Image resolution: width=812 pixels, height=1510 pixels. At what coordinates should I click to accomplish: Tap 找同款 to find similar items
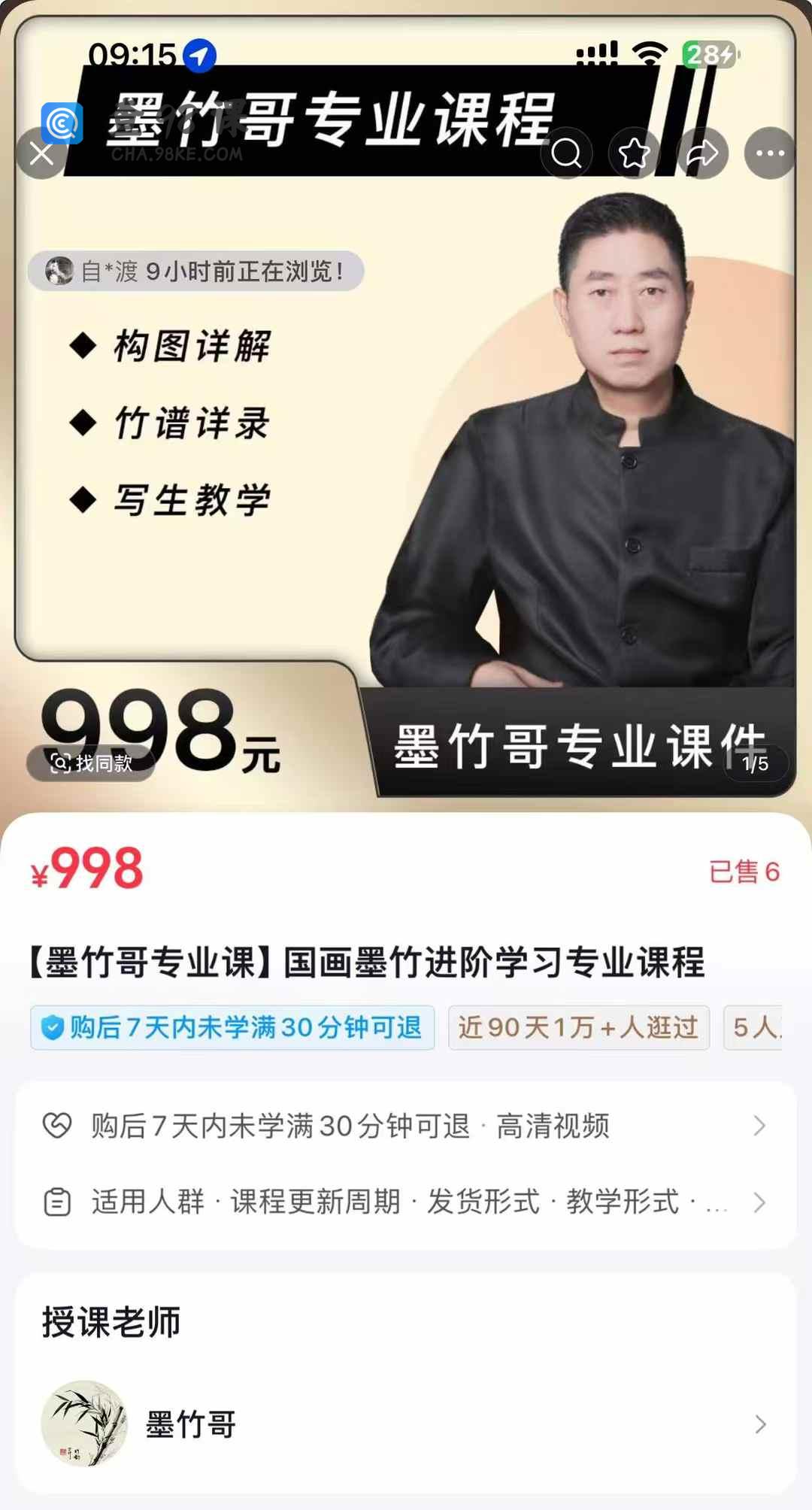pyautogui.click(x=91, y=763)
